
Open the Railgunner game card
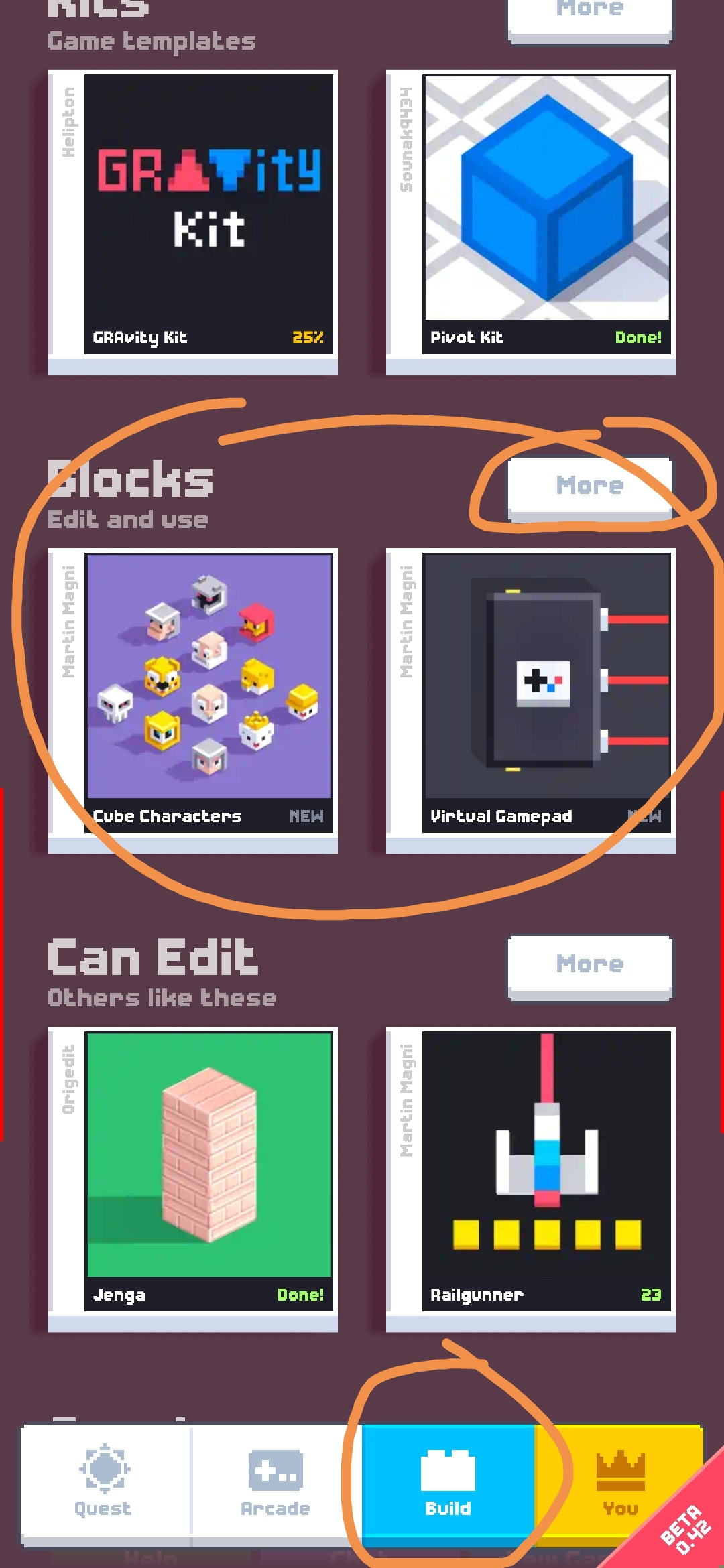point(531,1179)
